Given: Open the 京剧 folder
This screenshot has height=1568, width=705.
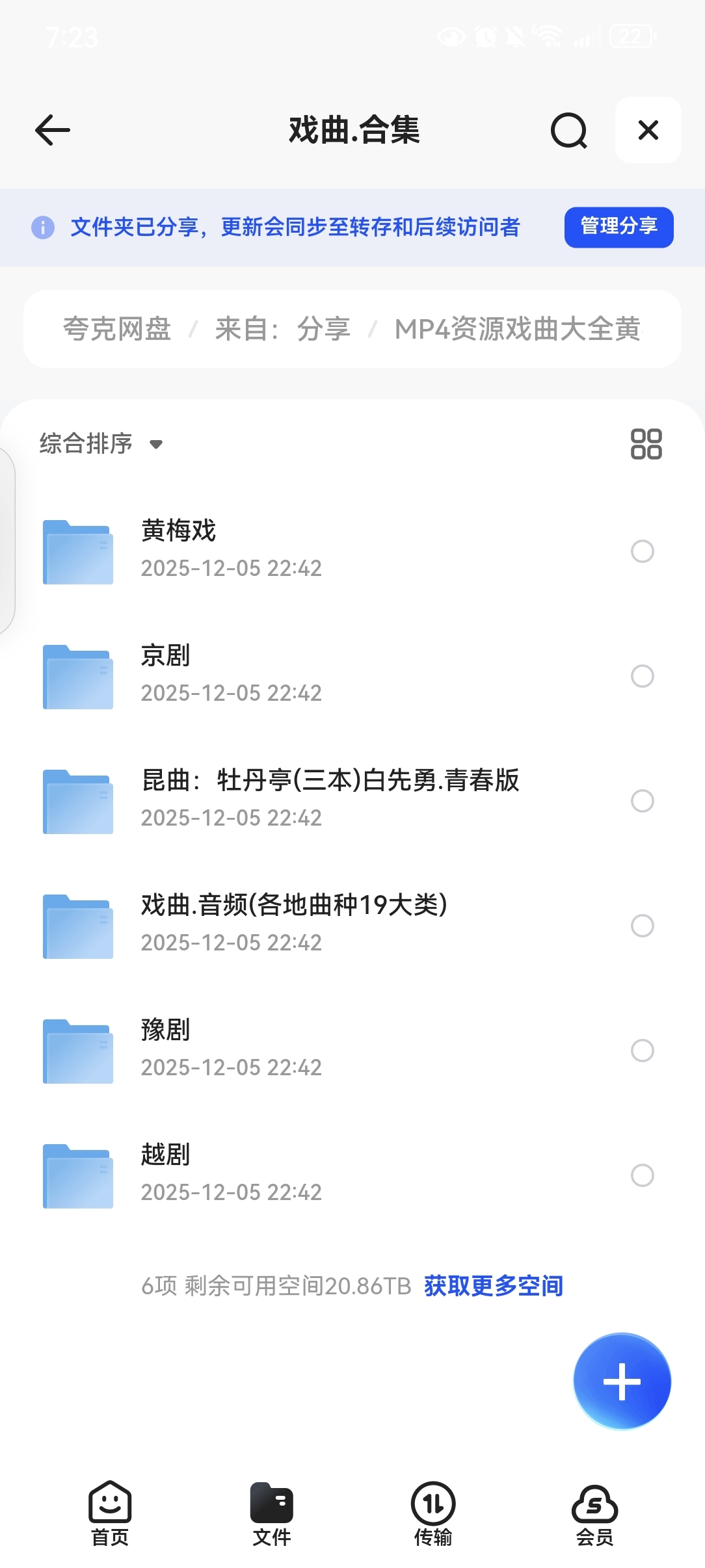Looking at the screenshot, I should pyautogui.click(x=166, y=656).
